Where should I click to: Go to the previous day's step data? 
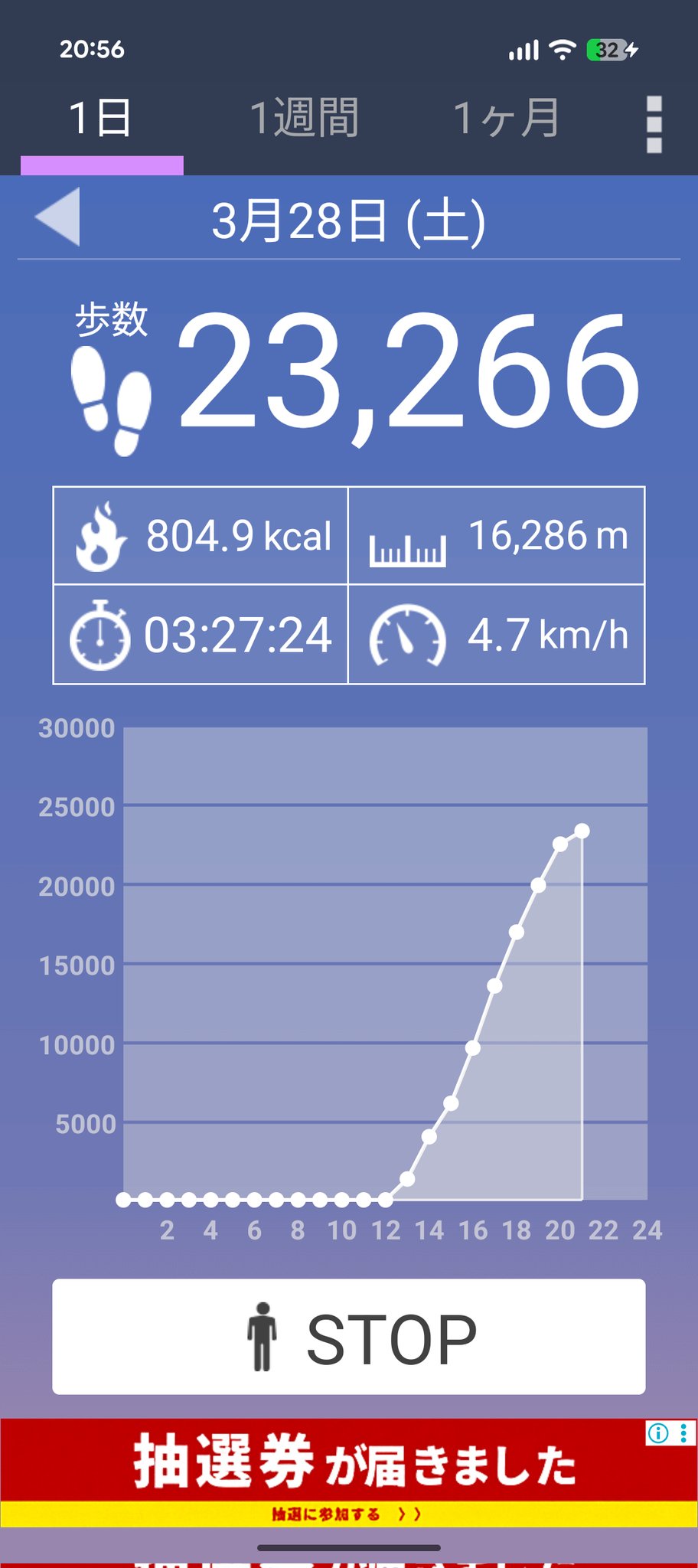(58, 217)
